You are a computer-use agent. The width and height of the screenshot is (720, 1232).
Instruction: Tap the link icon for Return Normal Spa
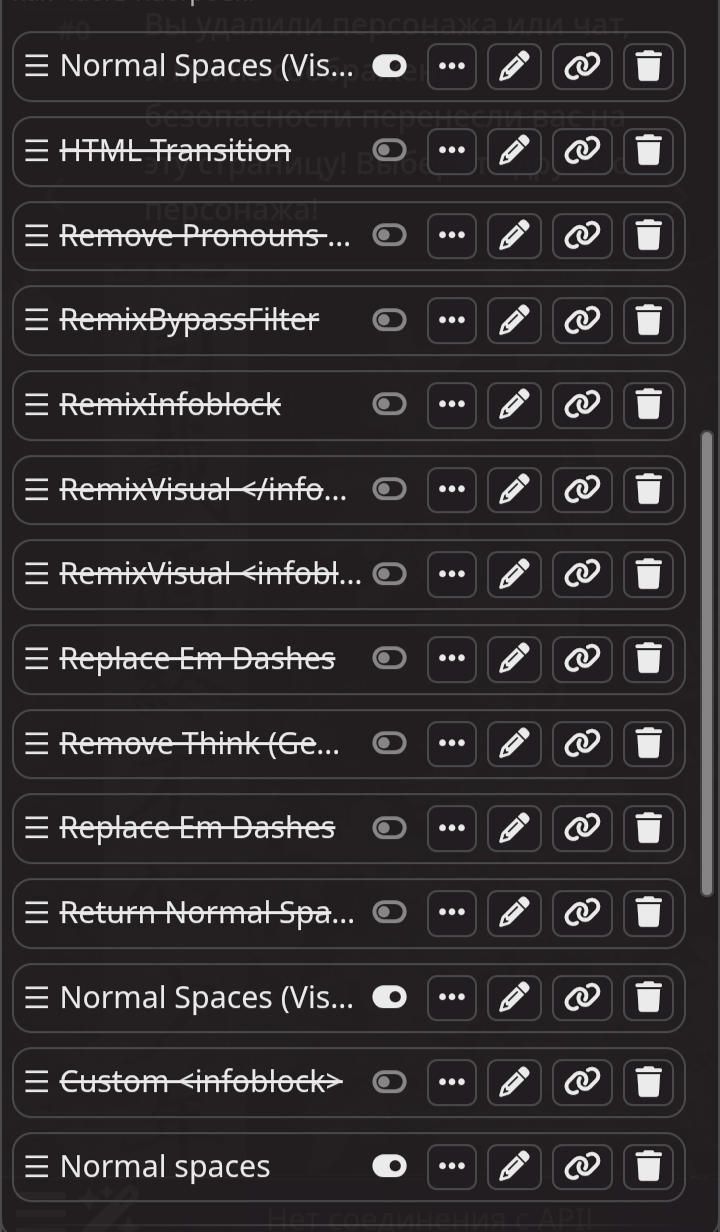pyautogui.click(x=581, y=912)
